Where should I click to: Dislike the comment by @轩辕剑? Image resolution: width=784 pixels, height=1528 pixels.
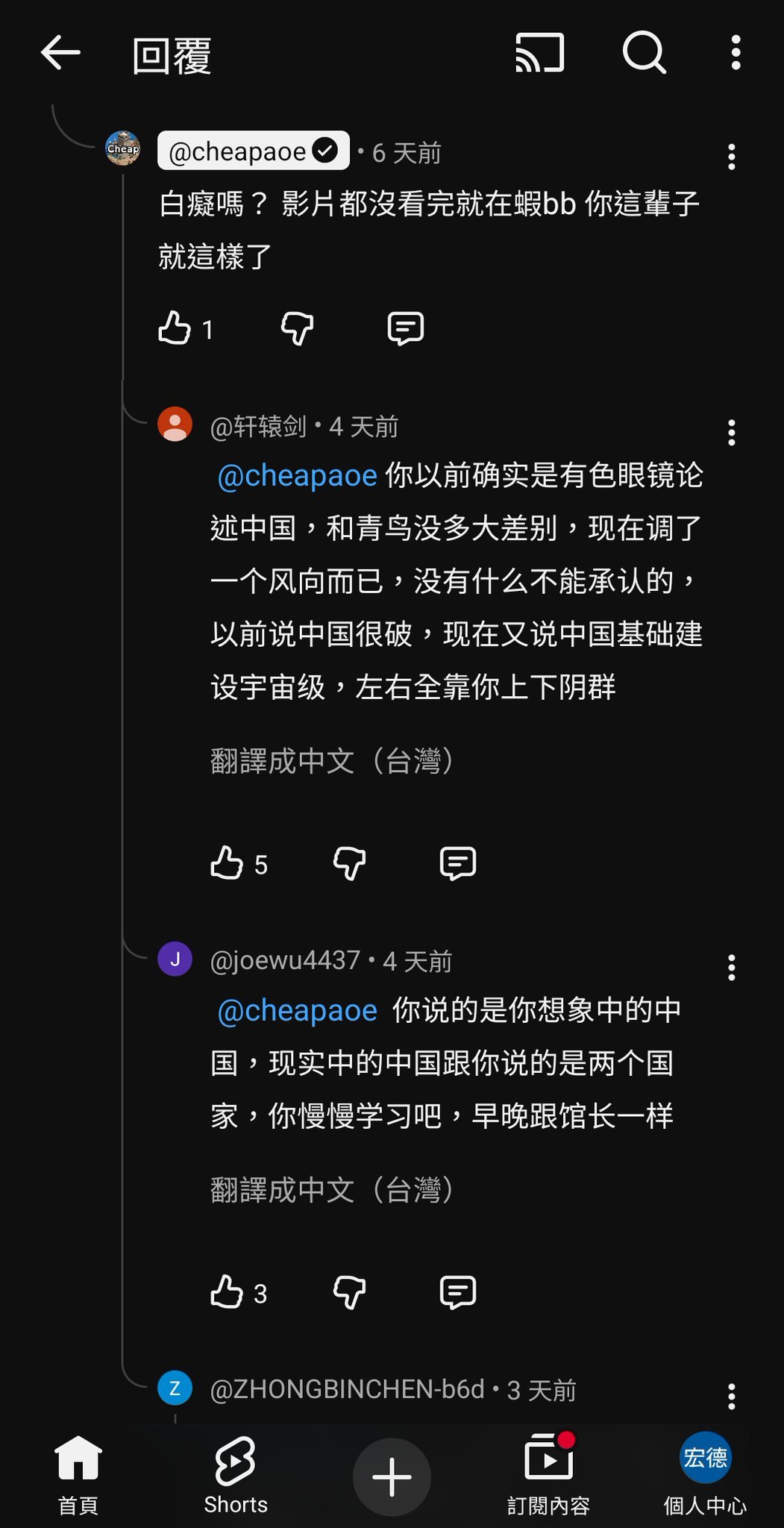click(x=349, y=863)
